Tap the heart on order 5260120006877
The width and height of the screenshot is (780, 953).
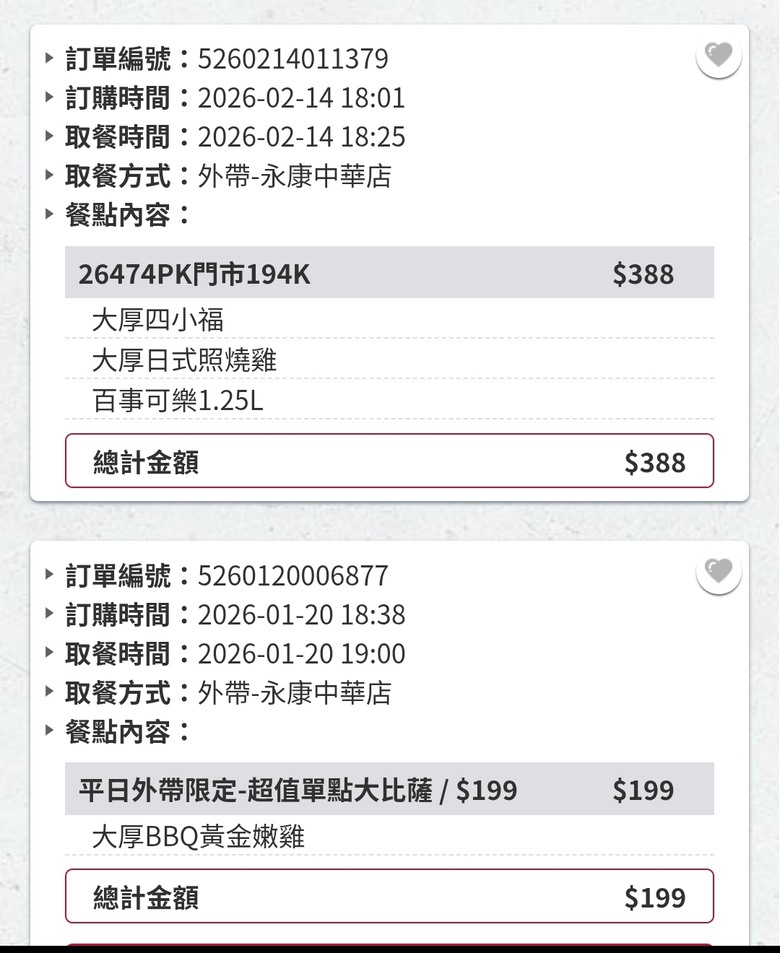point(718,571)
